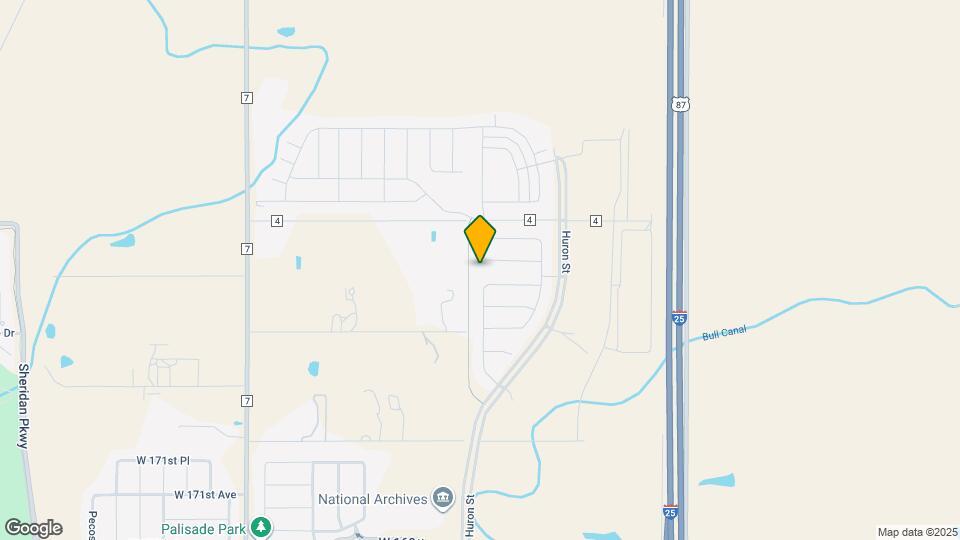960x540 pixels.
Task: Select the Palisade Park point of interest
Action: pyautogui.click(x=261, y=526)
